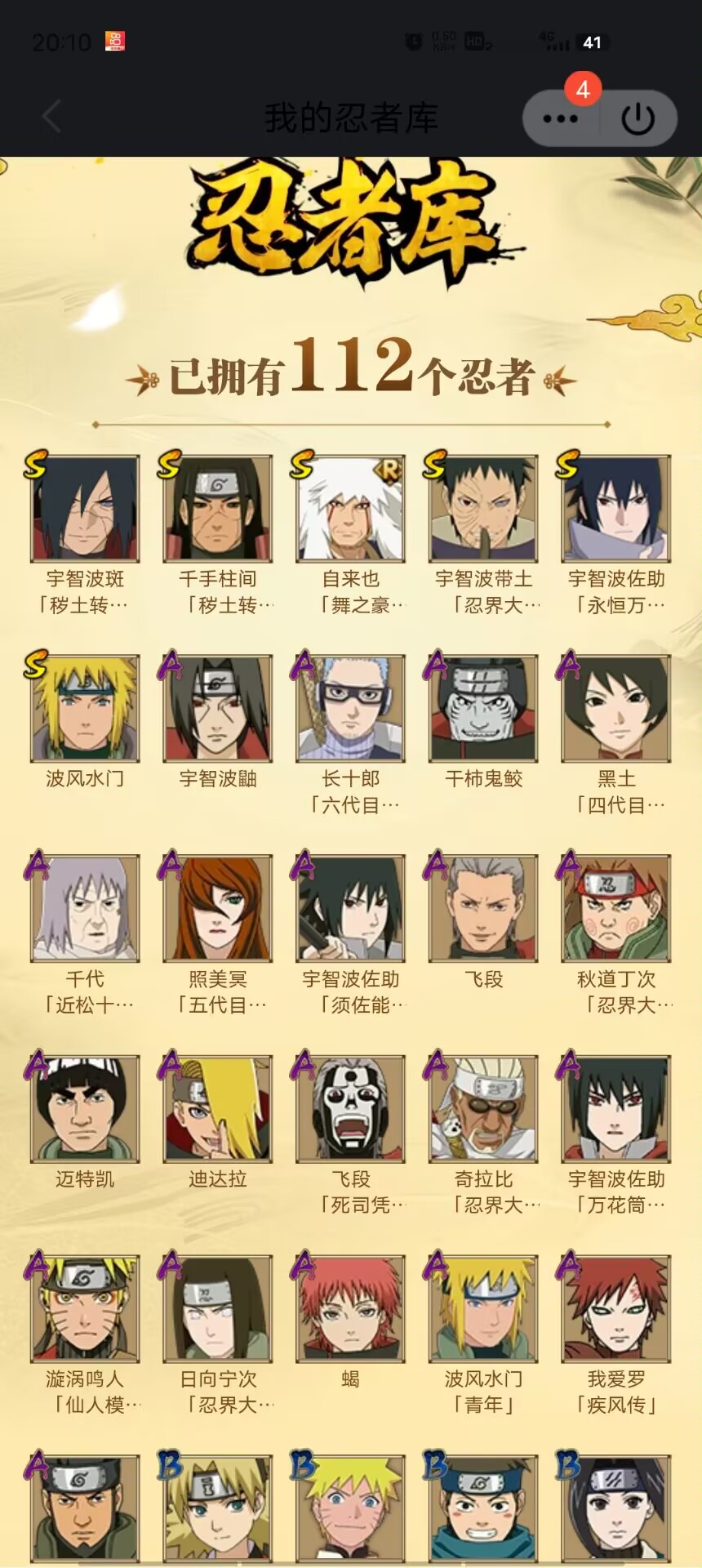702x1568 pixels.
Task: View the 宇智波鼬 ninja tile
Action: click(218, 709)
